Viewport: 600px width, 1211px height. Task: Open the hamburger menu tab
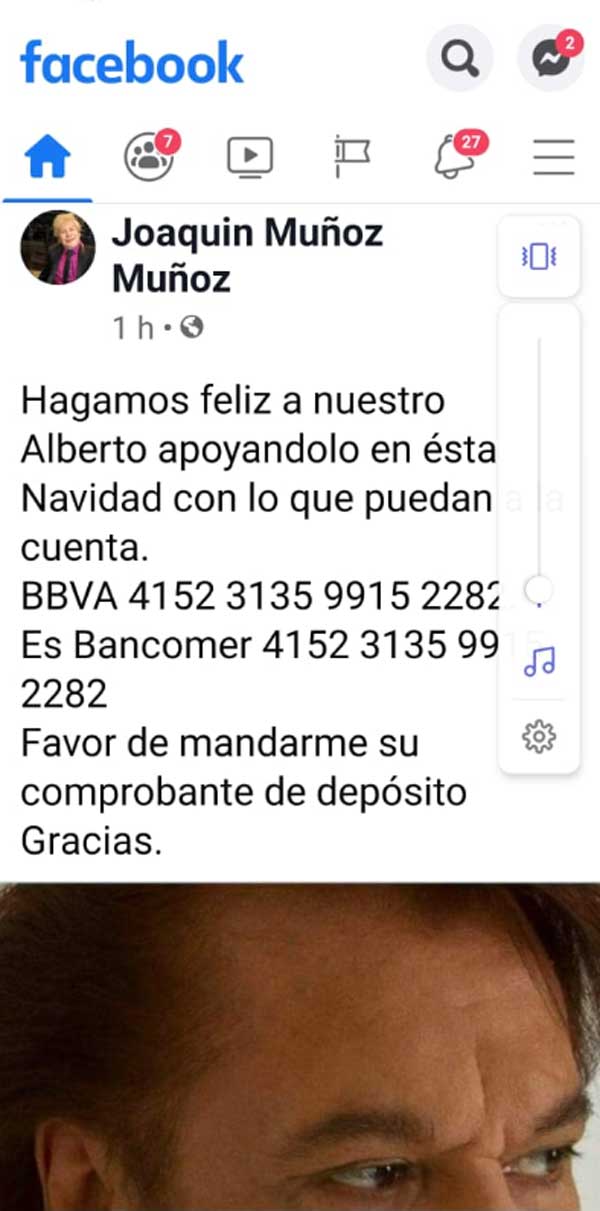(553, 156)
